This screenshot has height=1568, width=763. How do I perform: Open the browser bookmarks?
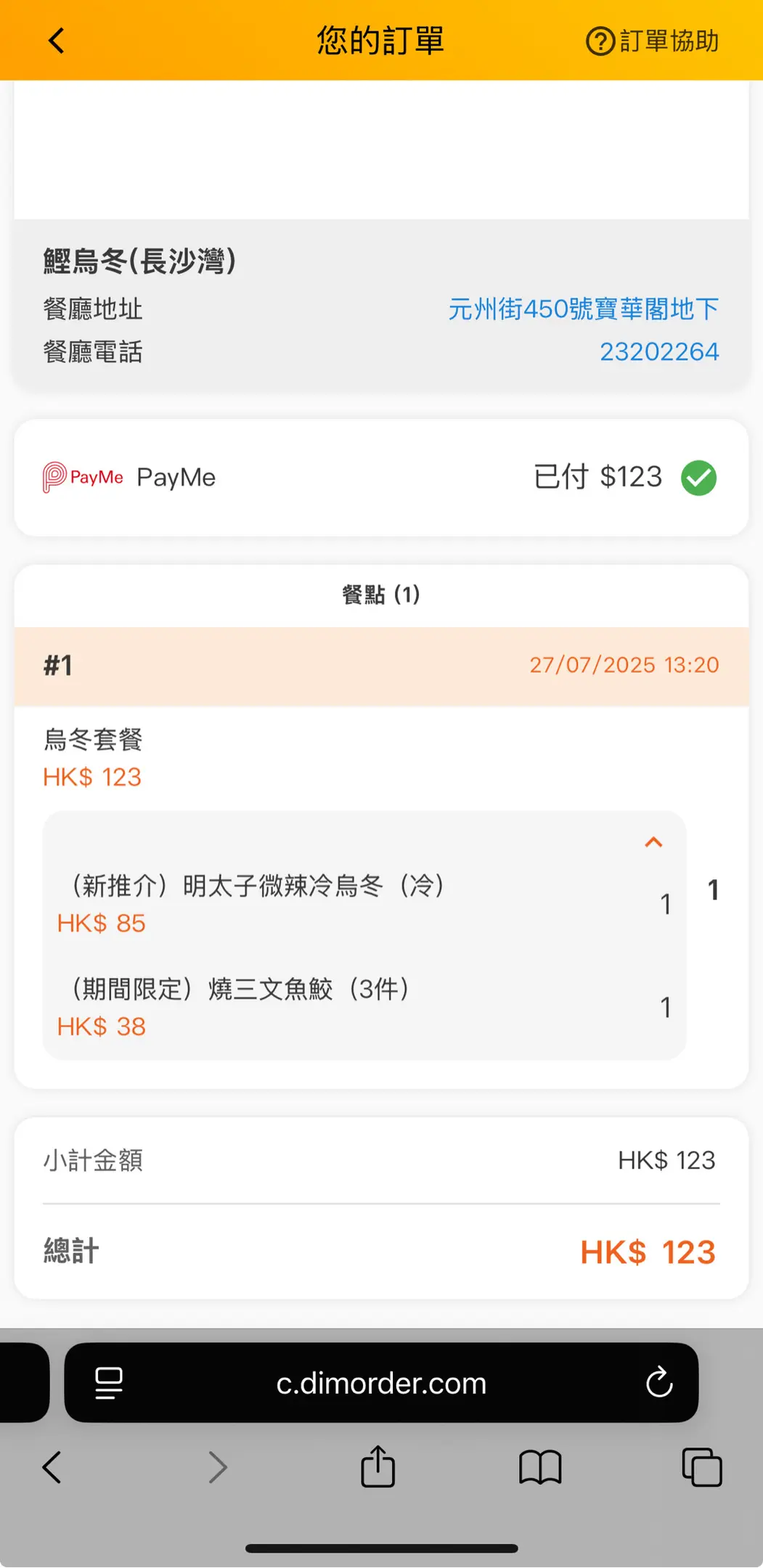tap(540, 1467)
